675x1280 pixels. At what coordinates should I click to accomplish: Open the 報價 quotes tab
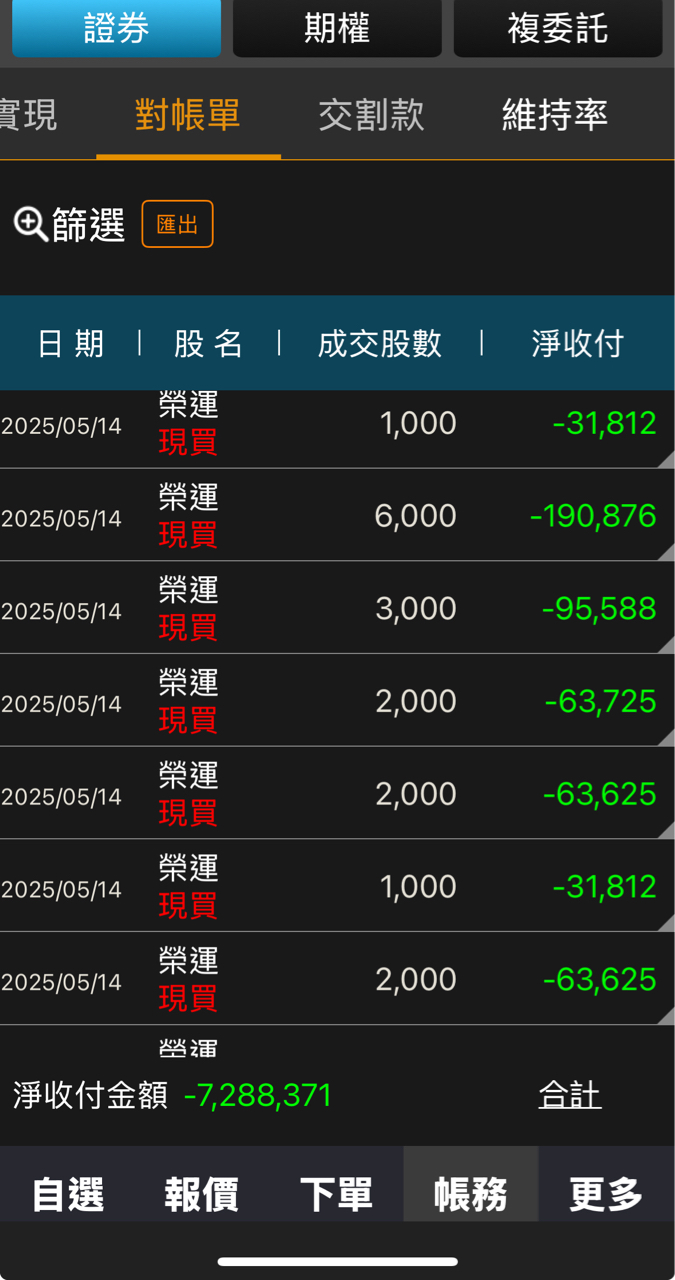coord(202,1194)
